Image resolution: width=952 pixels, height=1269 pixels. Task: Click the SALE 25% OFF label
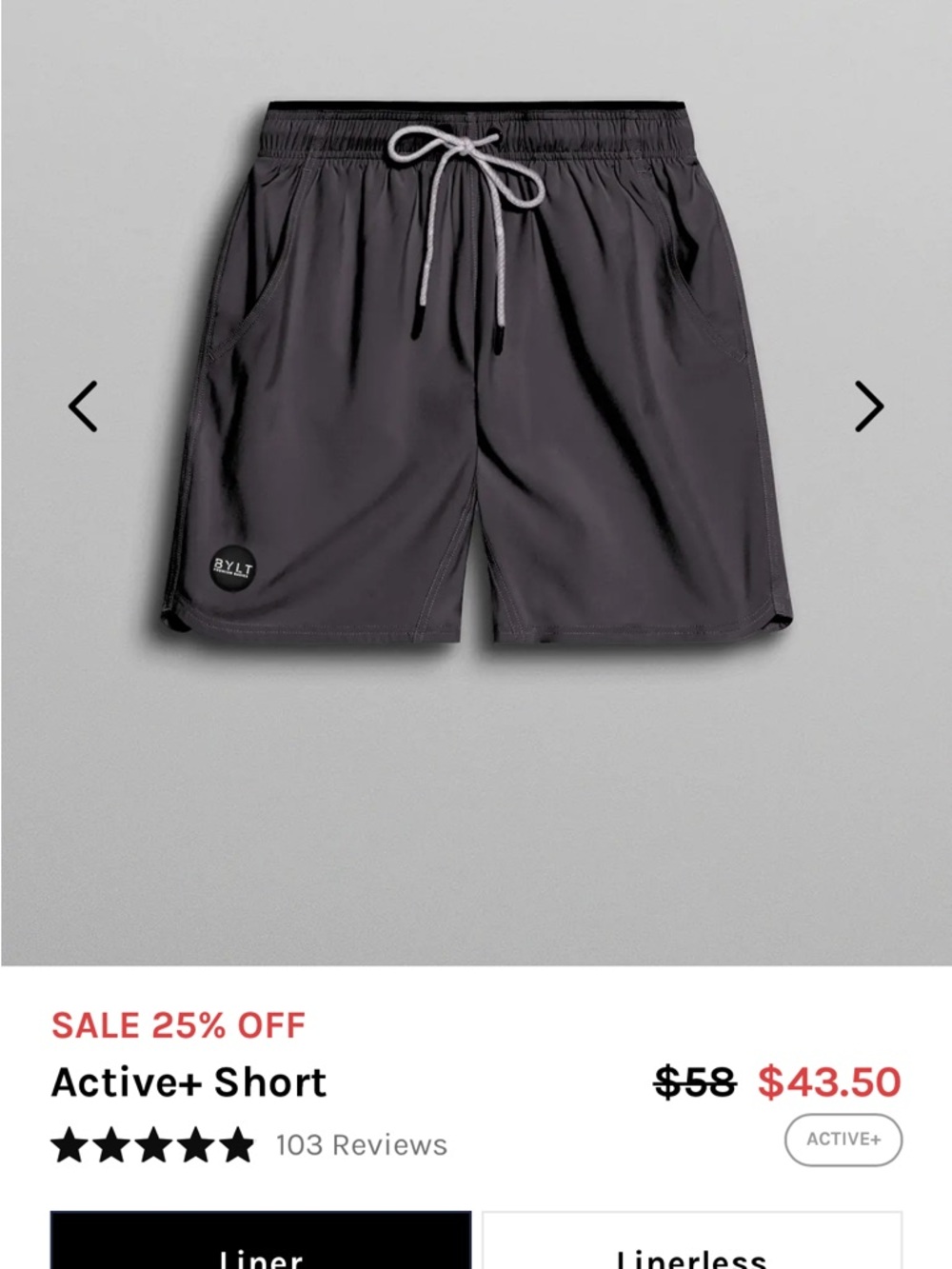[x=179, y=1025]
